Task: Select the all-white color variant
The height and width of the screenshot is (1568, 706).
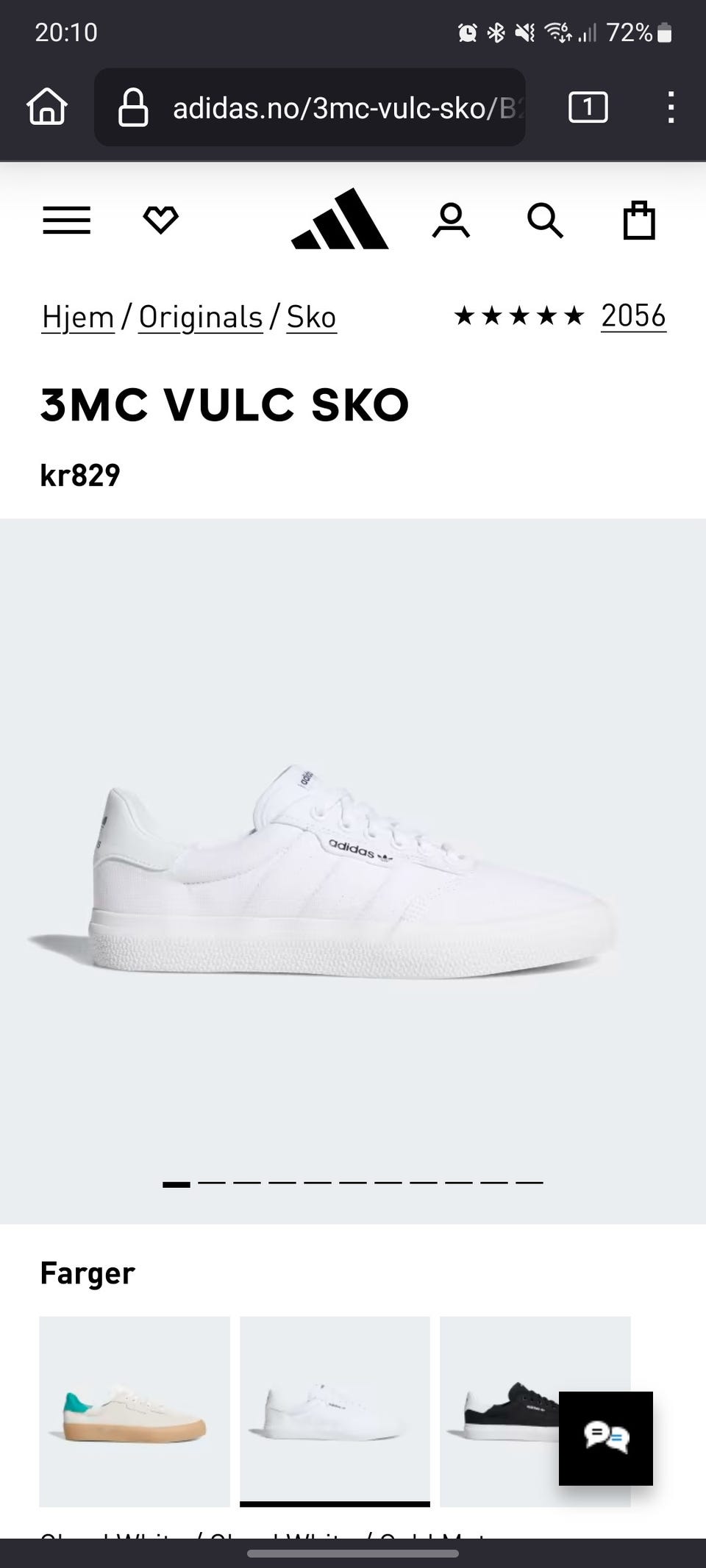Action: click(x=335, y=1411)
